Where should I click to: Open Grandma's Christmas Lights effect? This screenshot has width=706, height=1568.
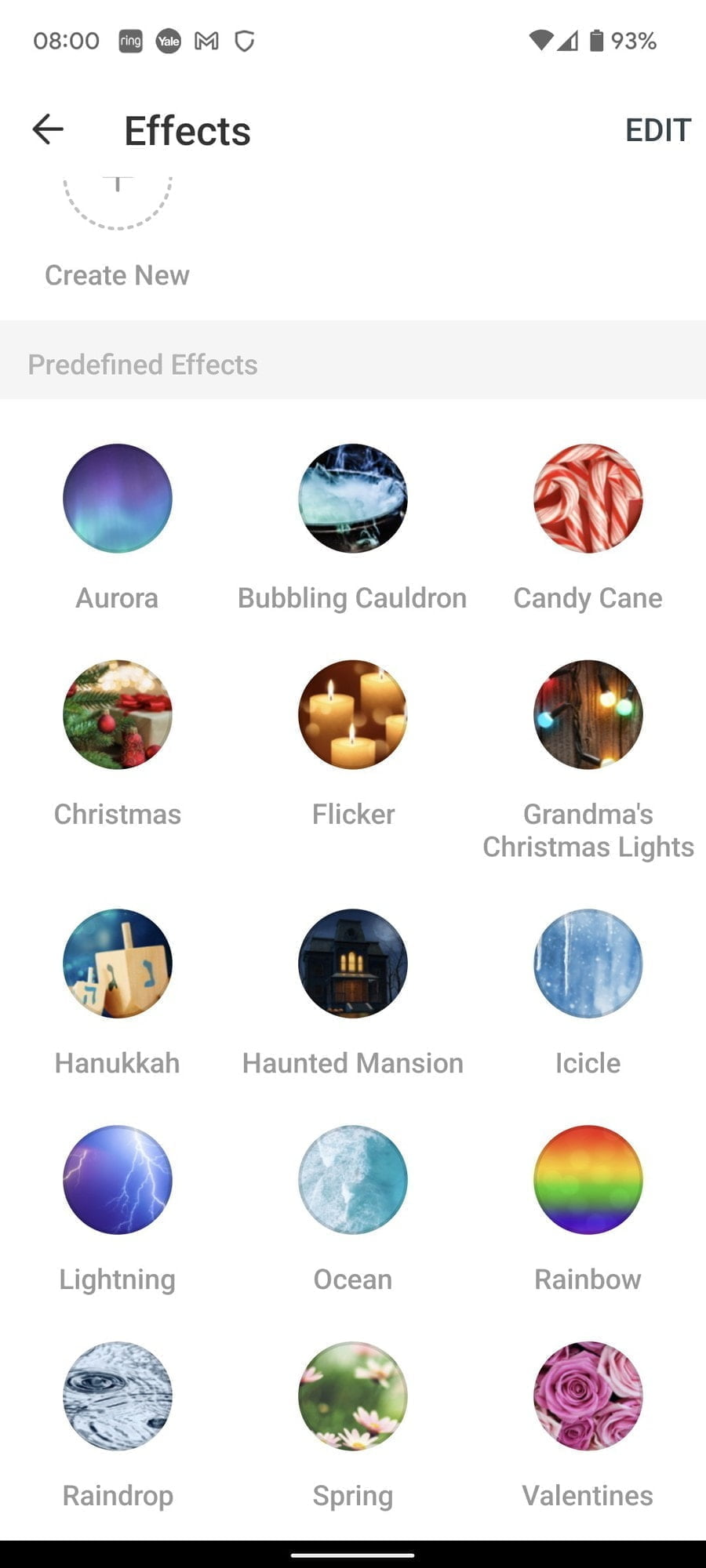pos(588,714)
